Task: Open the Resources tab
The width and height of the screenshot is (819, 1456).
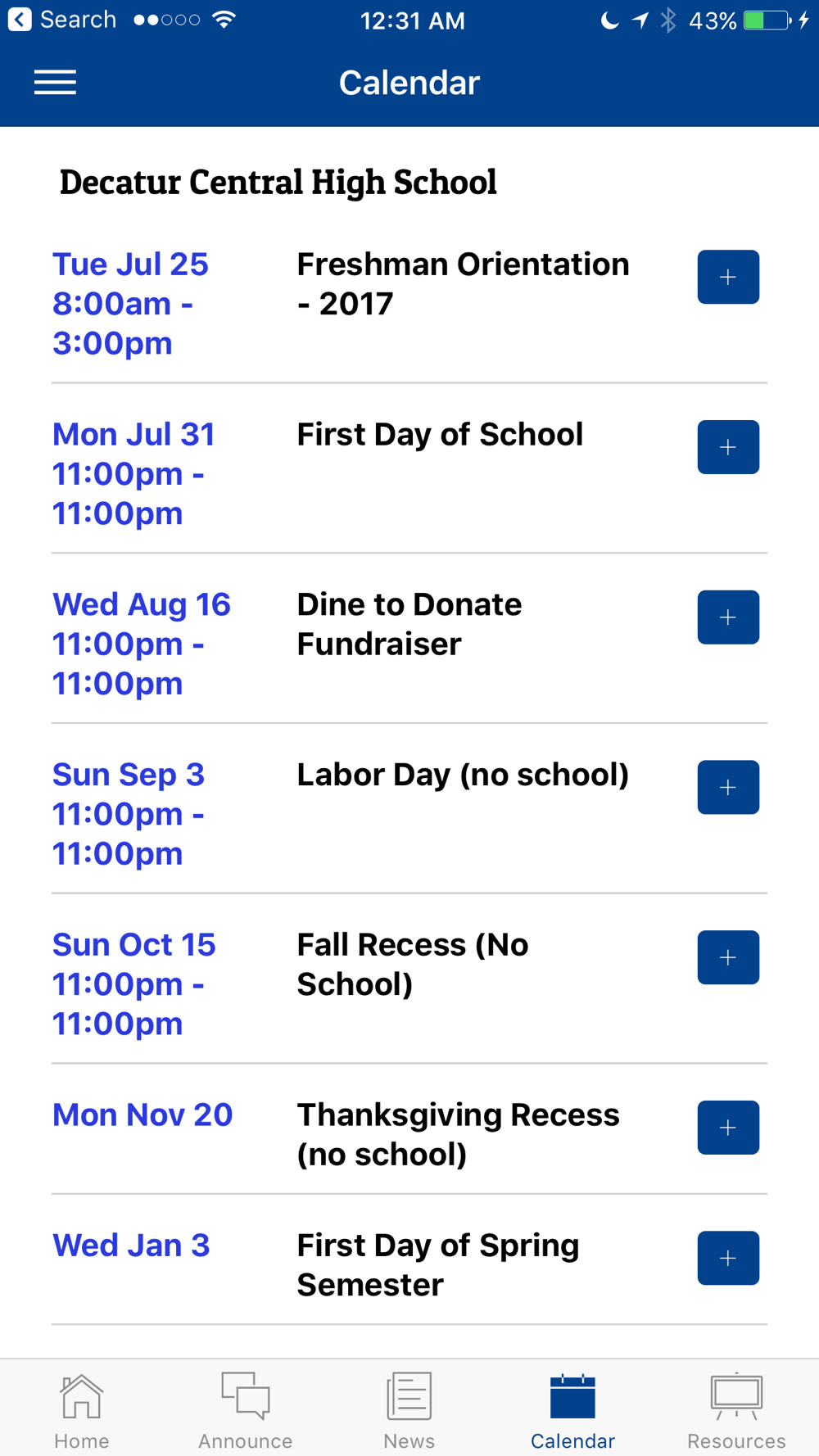Action: tap(736, 1411)
